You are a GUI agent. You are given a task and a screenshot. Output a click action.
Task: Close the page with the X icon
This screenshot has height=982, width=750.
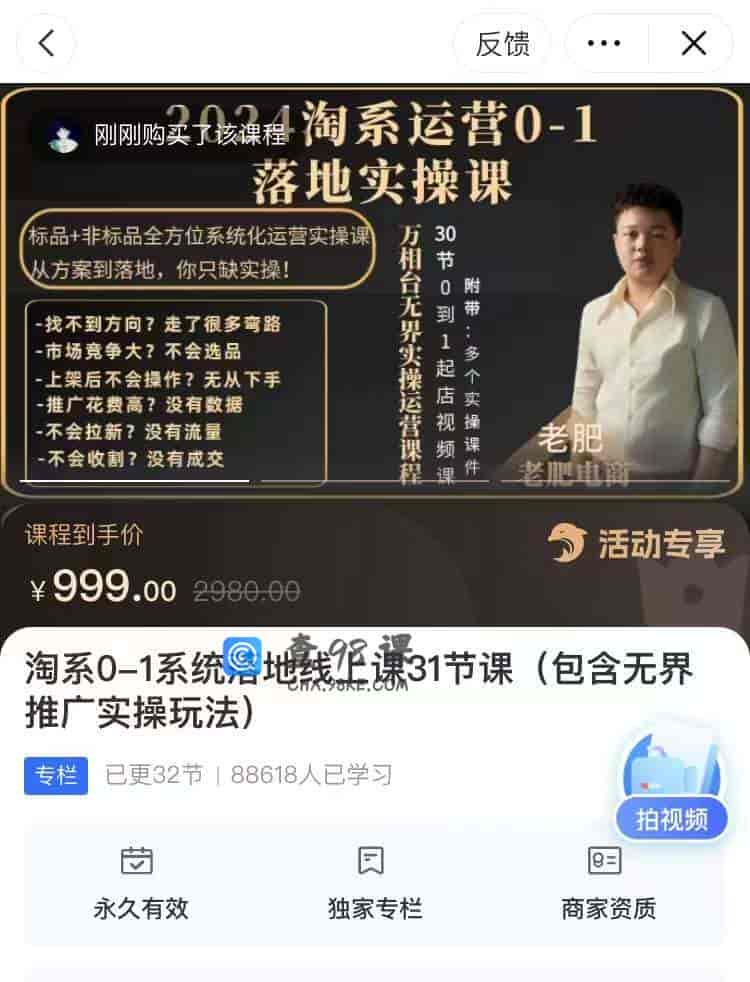[x=692, y=44]
